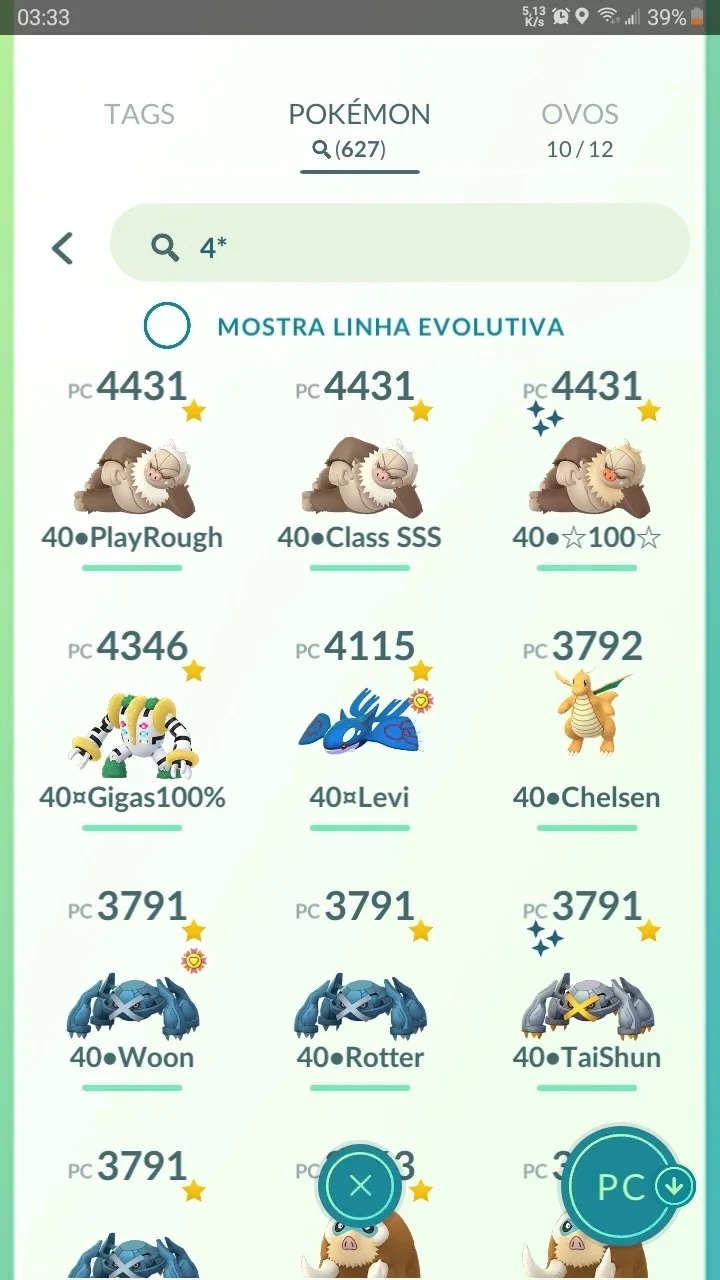Switch to the Ovos tab

click(x=580, y=130)
